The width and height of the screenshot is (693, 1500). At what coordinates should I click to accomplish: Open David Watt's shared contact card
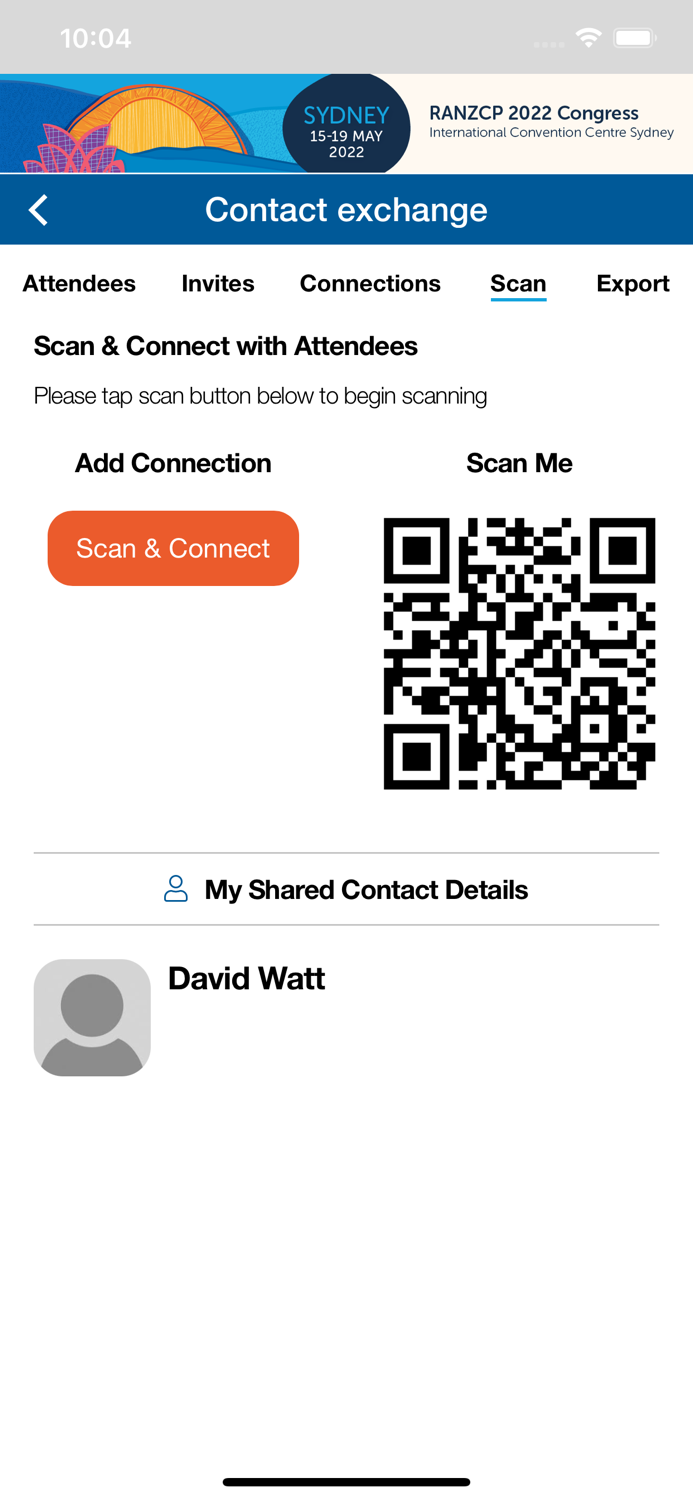point(346,1017)
